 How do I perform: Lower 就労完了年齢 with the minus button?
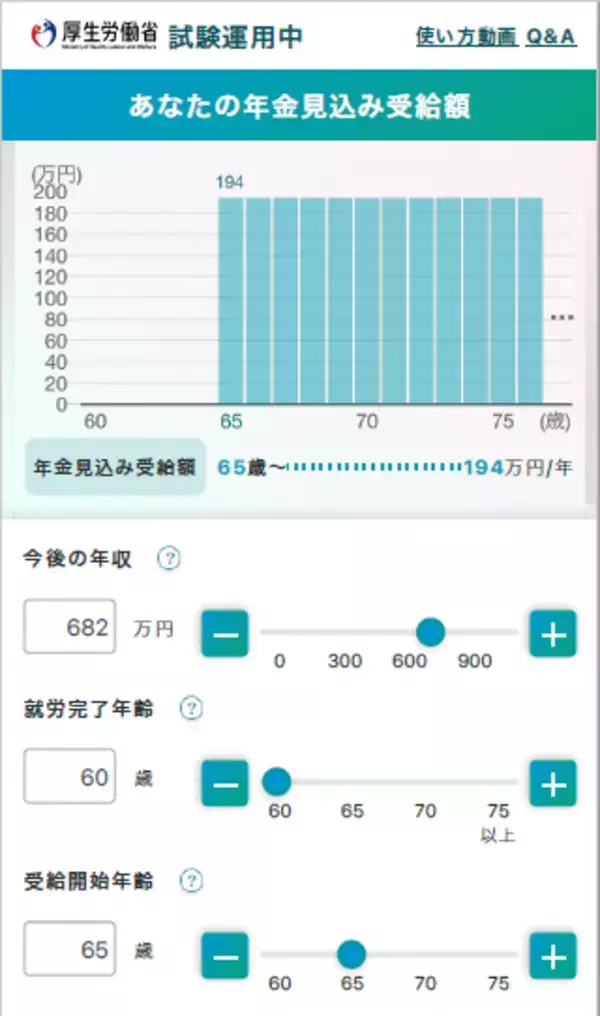(225, 783)
